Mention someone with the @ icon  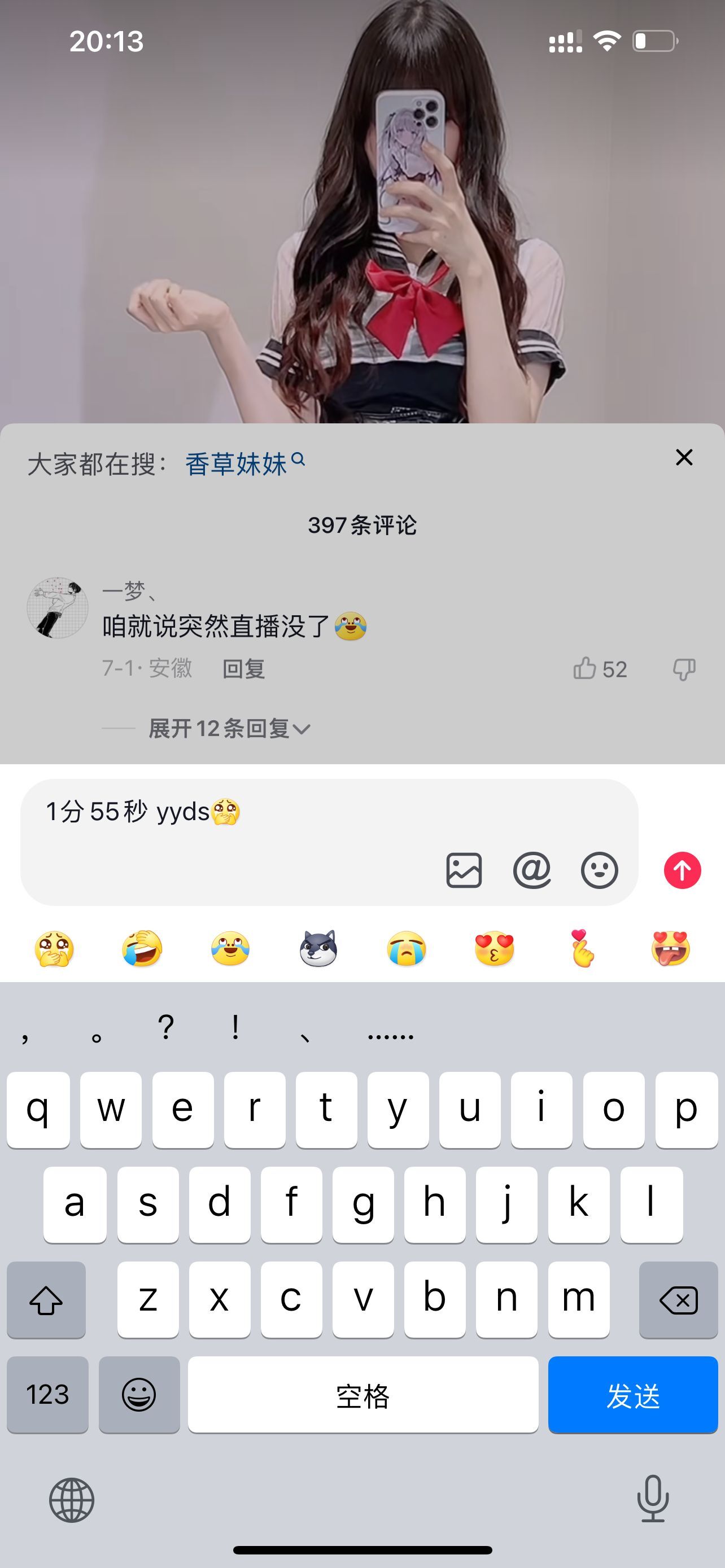(531, 870)
